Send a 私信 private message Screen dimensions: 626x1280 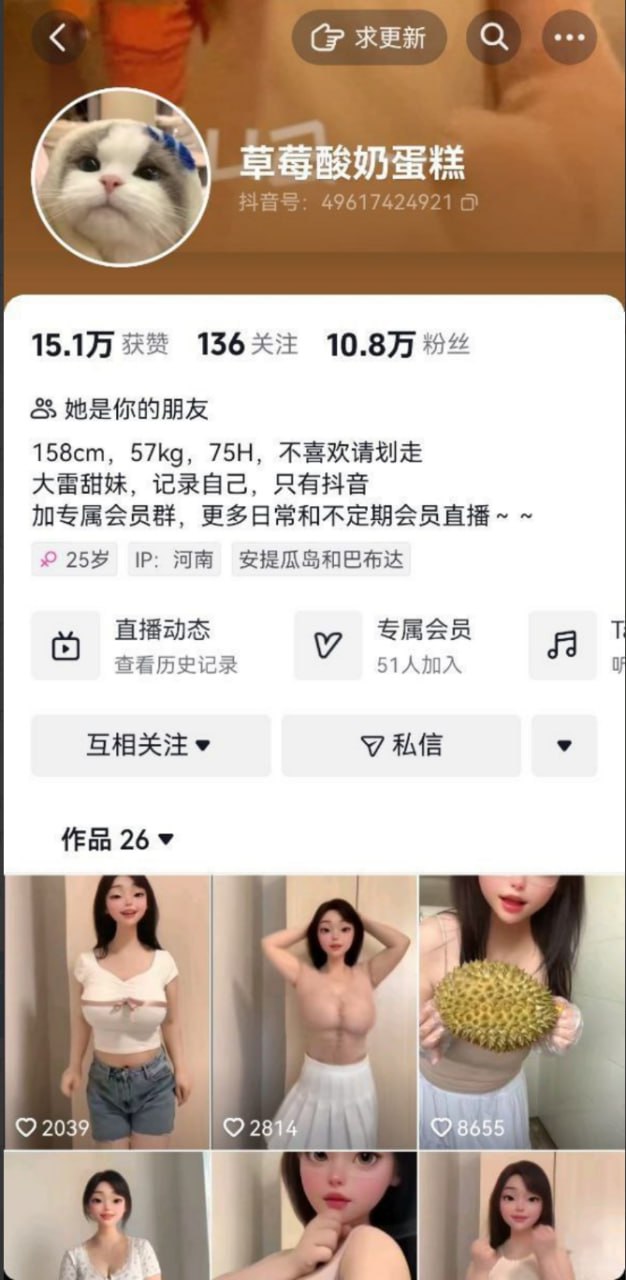[x=401, y=745]
